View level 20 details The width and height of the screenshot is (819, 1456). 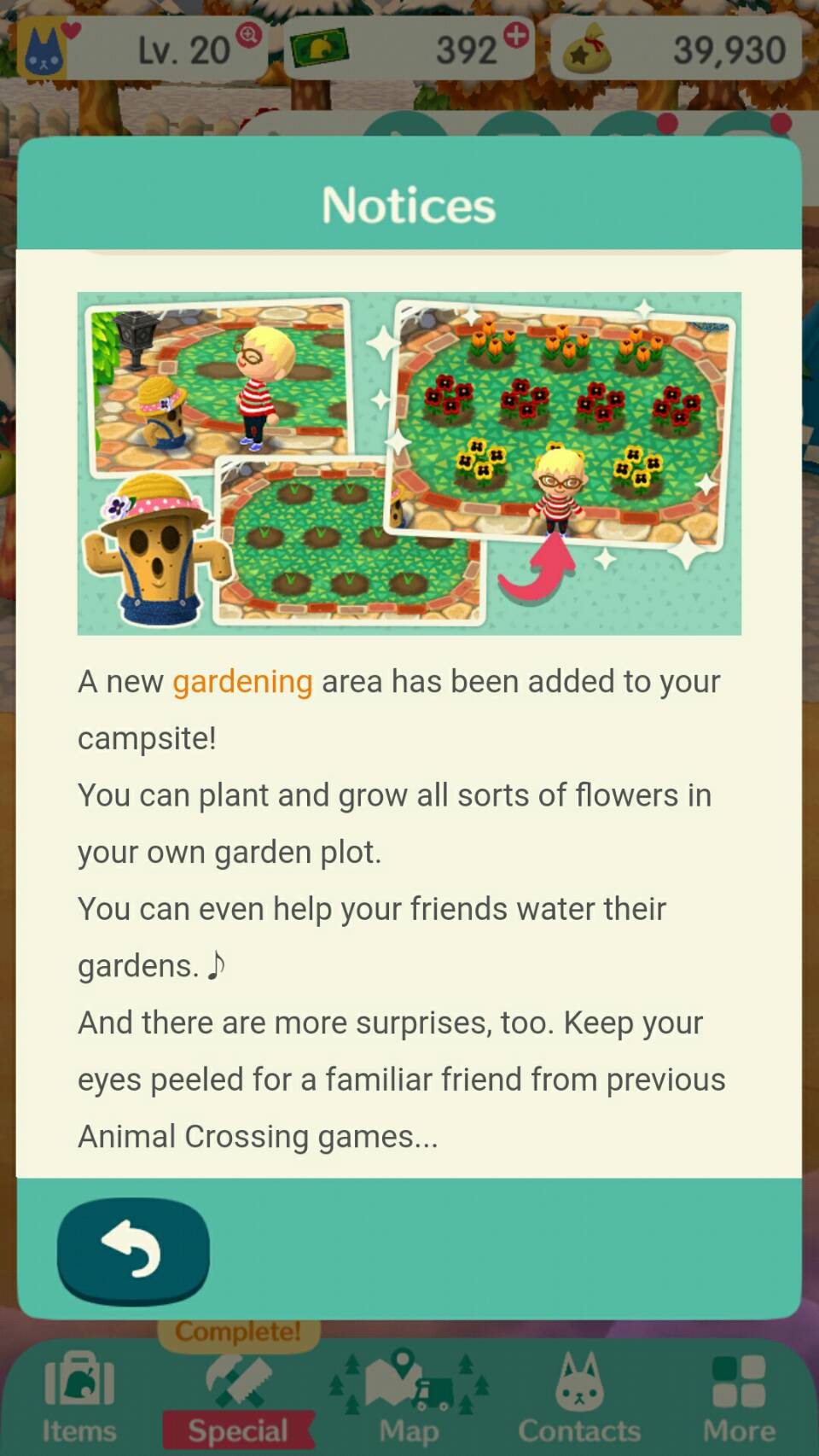point(247,36)
